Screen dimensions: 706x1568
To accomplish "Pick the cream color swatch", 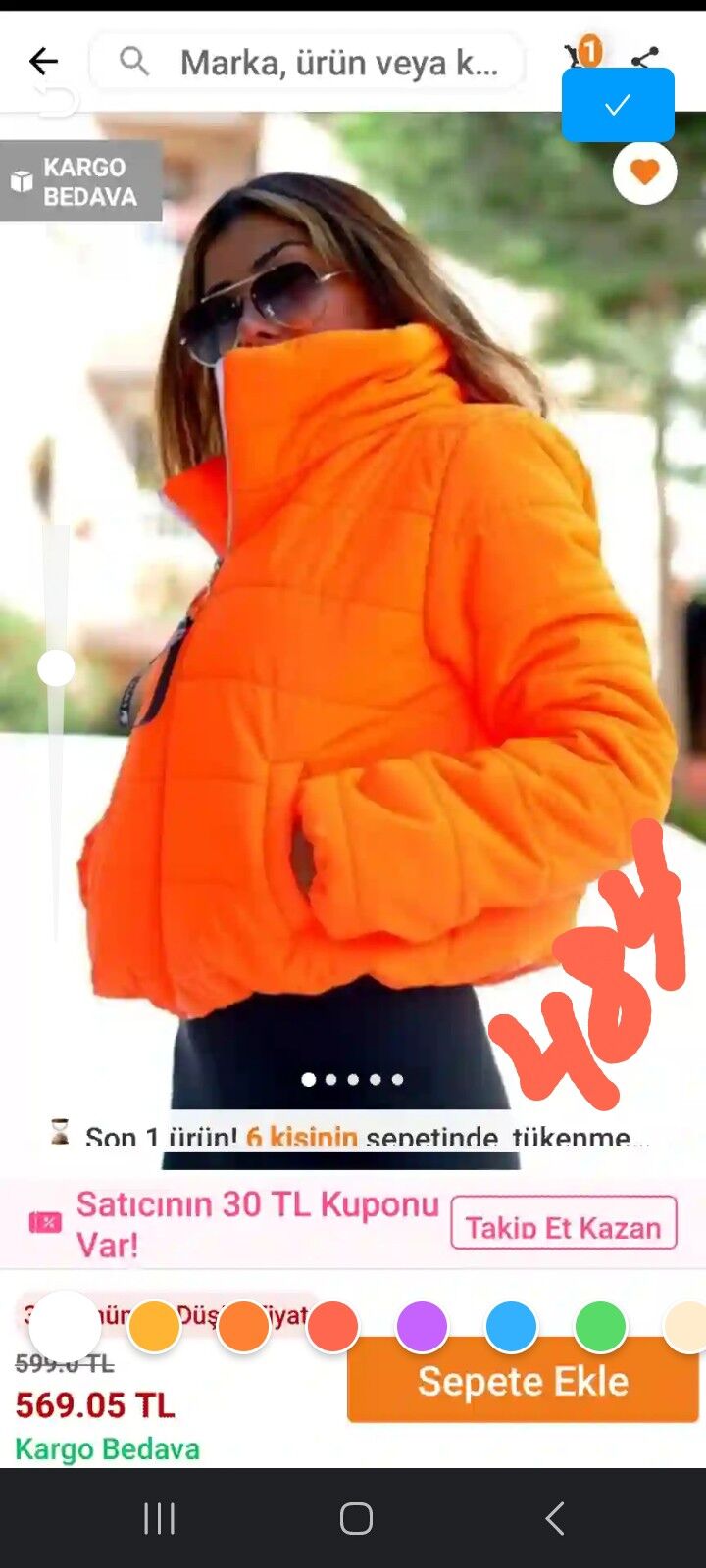I will [686, 1327].
